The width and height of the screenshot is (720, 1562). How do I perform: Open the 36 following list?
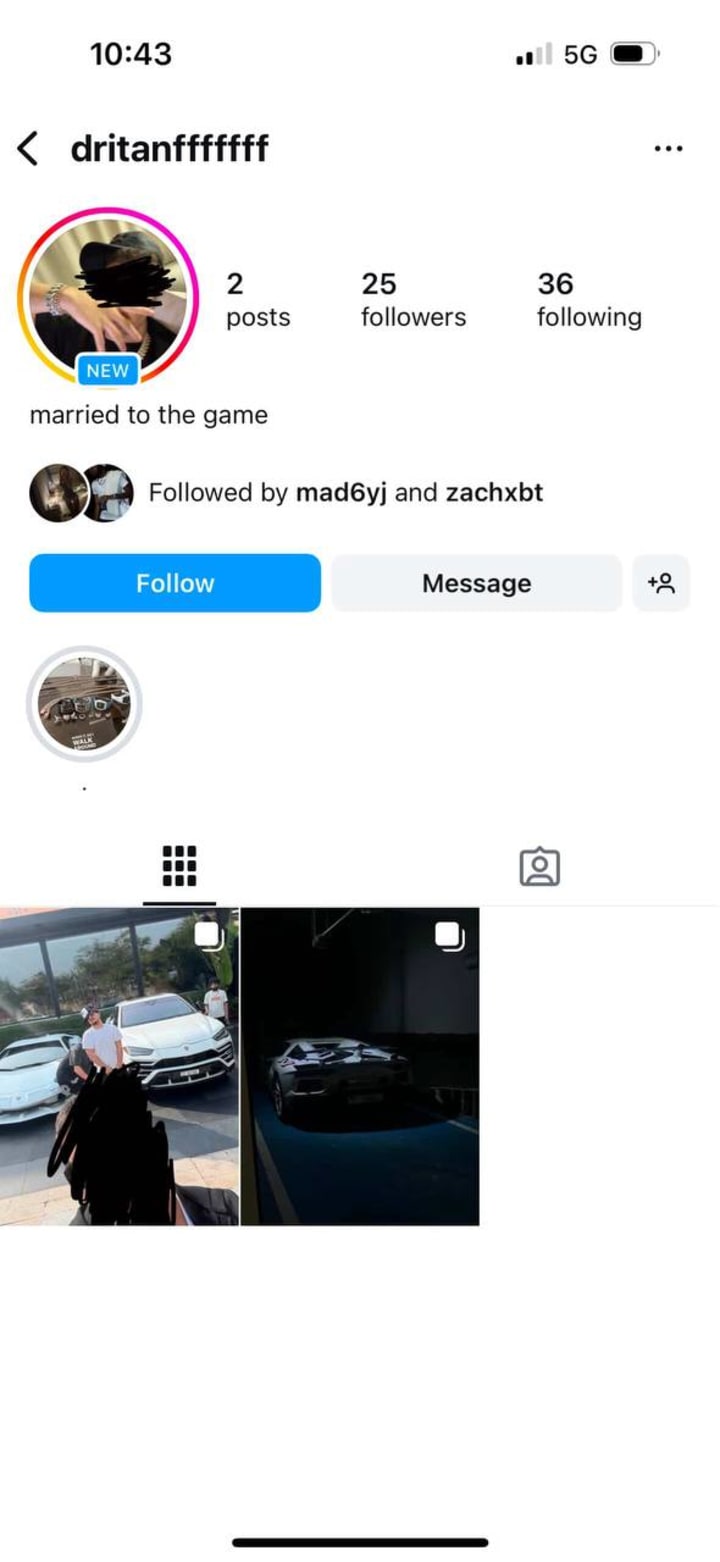pos(588,300)
